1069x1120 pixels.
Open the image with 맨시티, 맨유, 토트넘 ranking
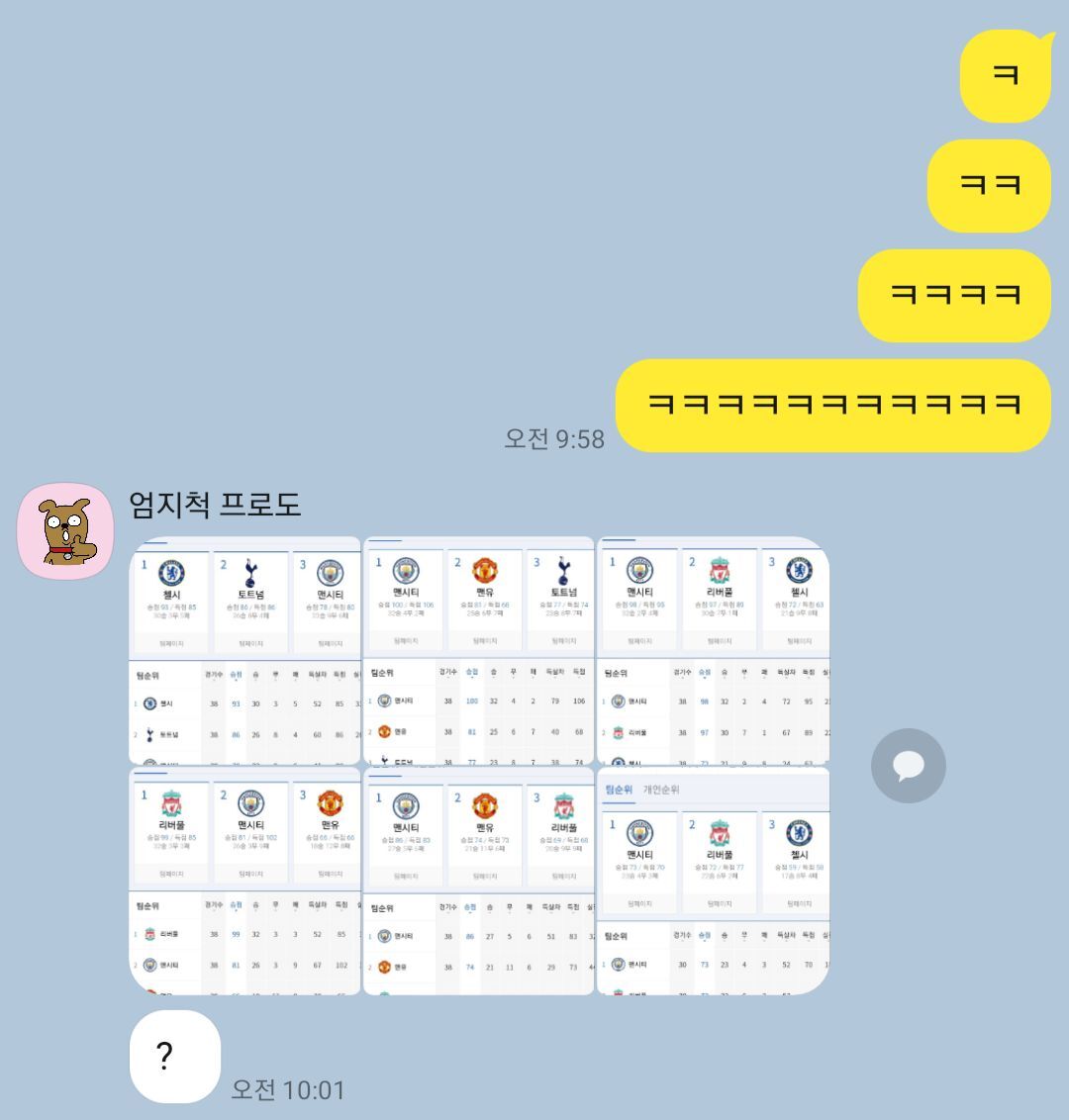click(479, 650)
